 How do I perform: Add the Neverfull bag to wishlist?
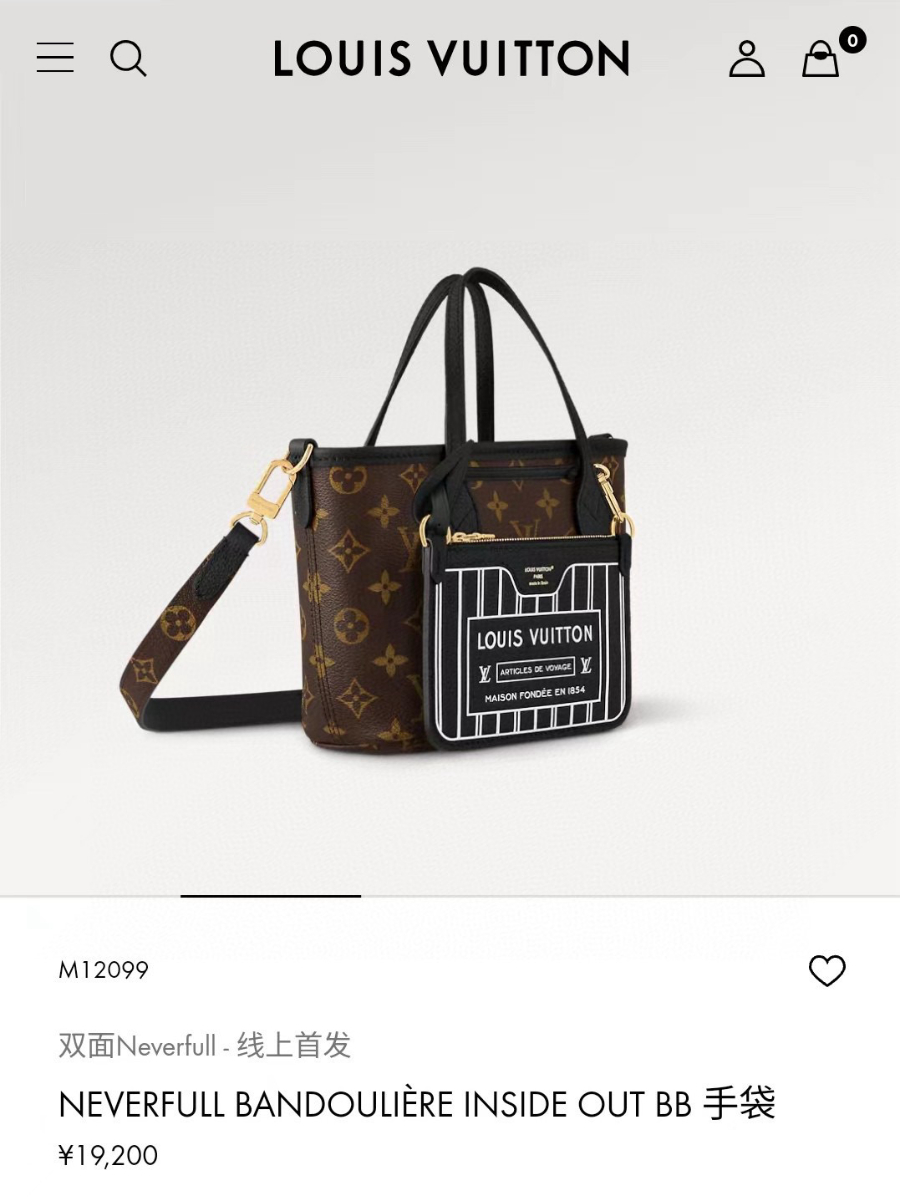click(827, 970)
